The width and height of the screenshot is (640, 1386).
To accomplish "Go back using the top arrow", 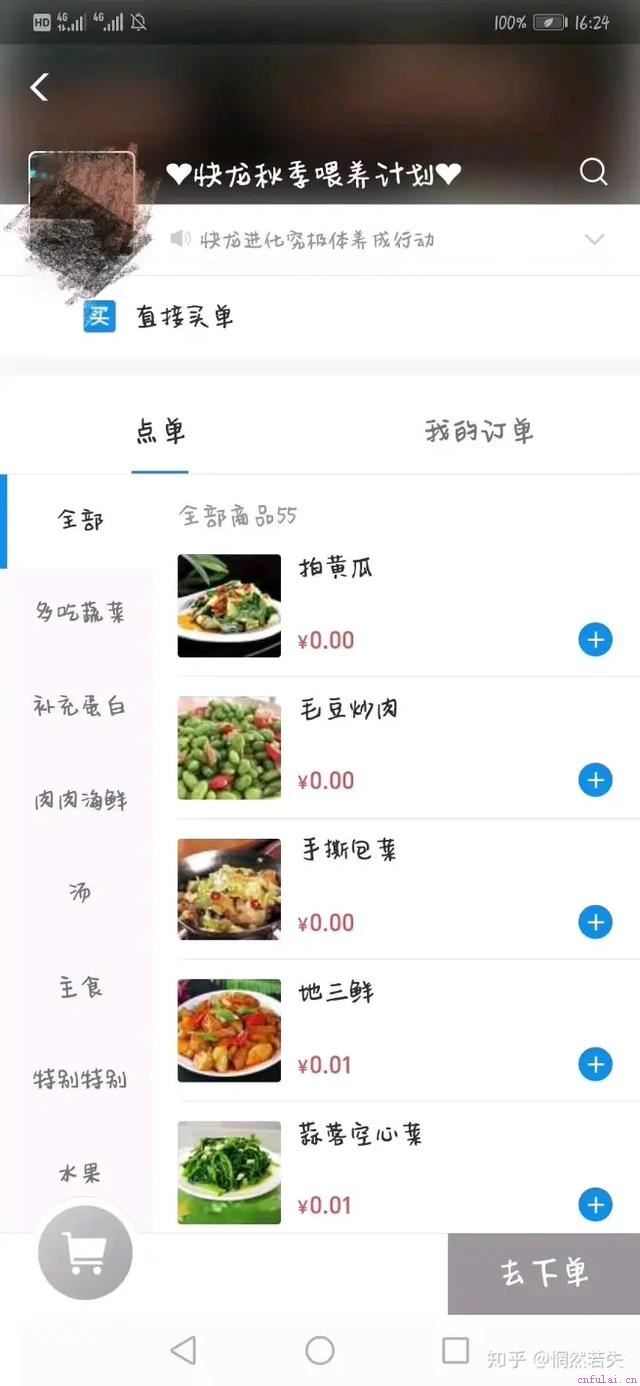I will 39,87.
